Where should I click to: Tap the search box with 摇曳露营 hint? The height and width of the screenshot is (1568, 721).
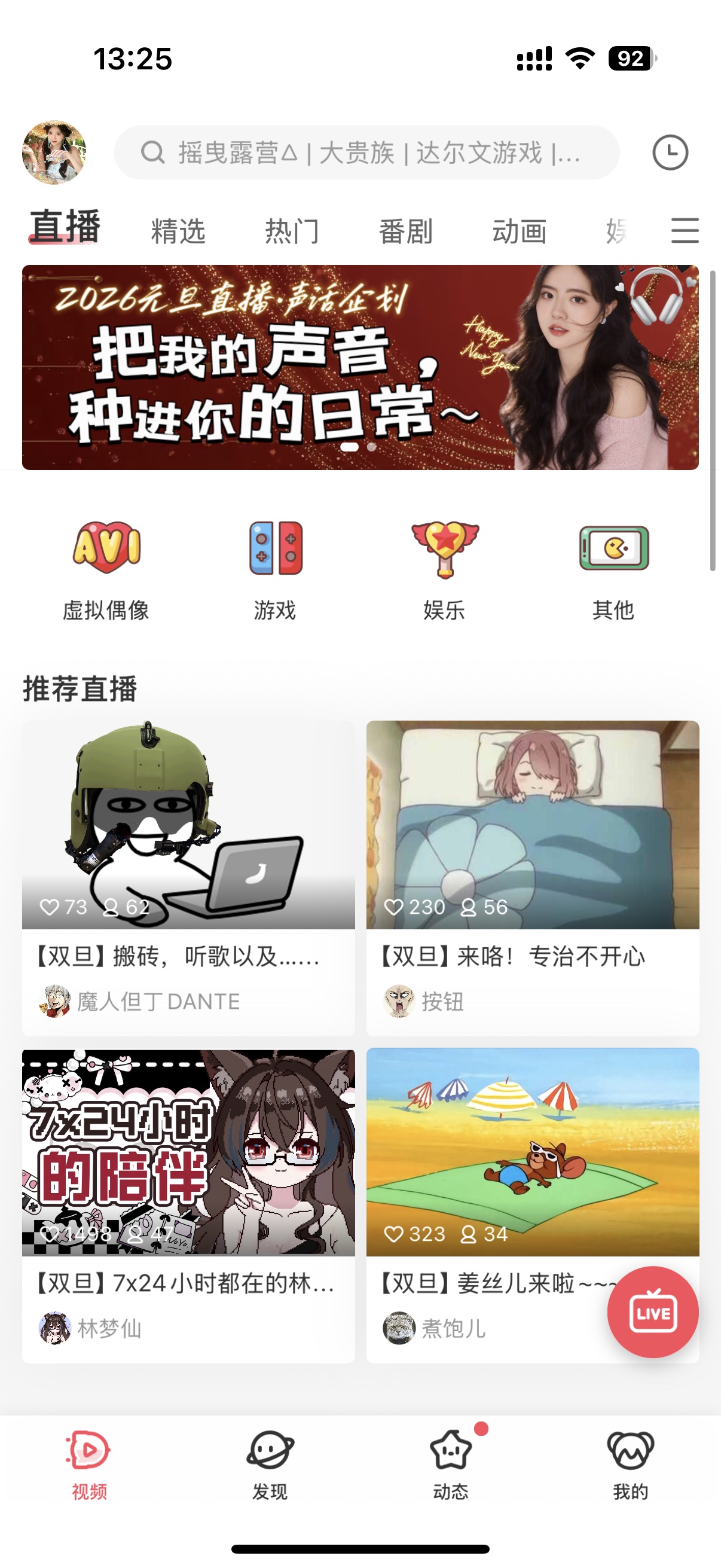[x=366, y=152]
